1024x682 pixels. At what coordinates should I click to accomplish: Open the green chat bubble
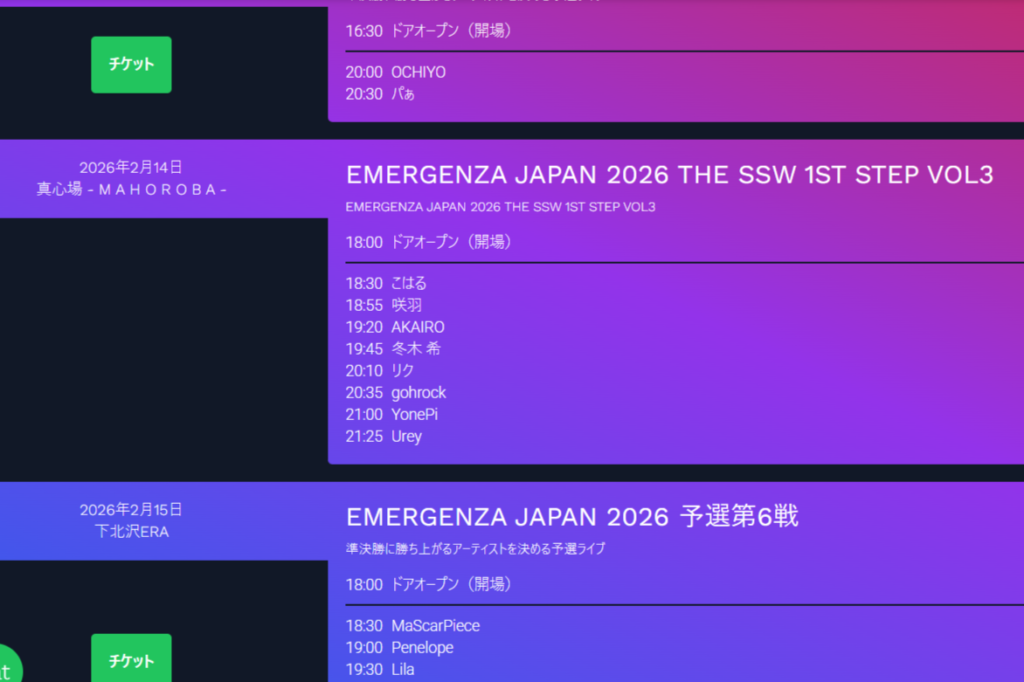[6, 667]
